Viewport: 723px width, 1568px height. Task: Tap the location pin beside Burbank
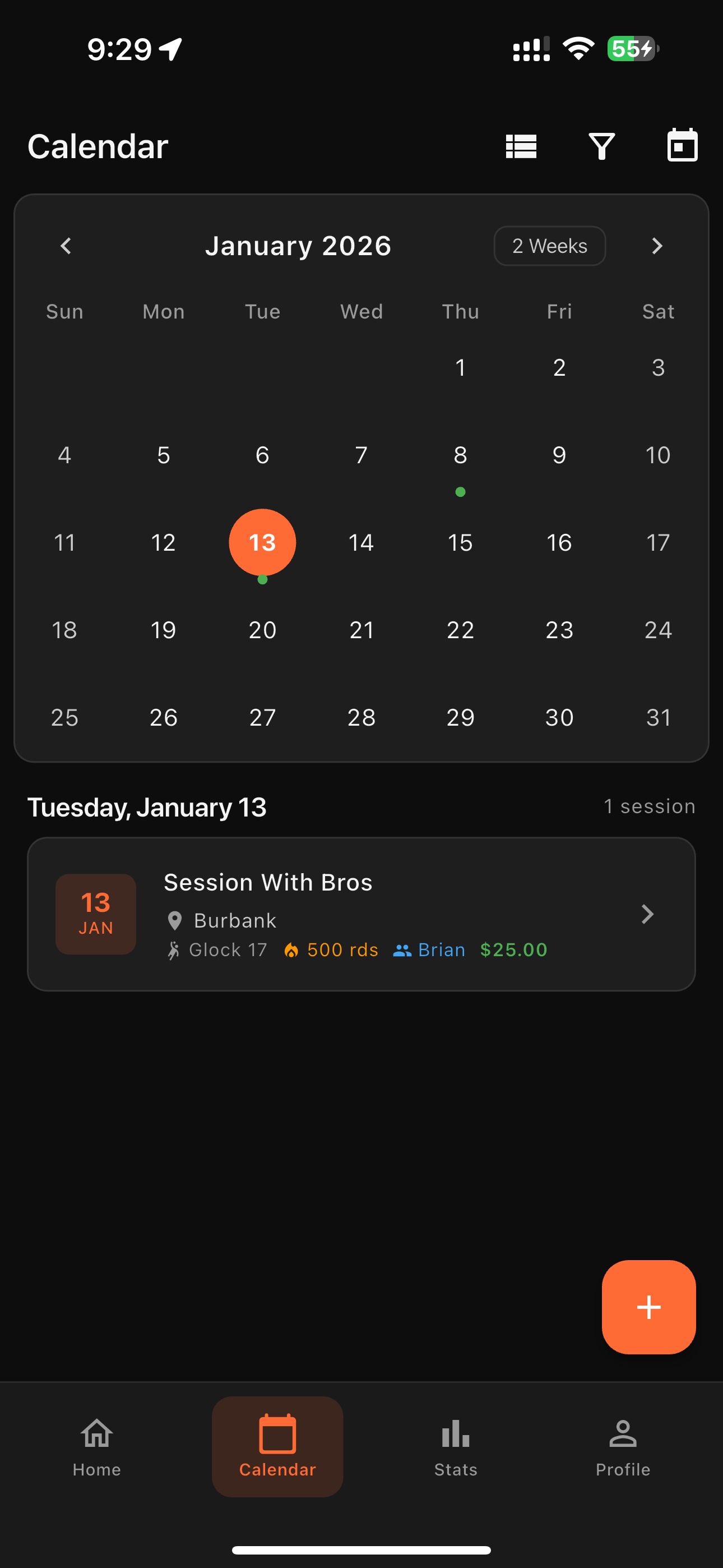(x=175, y=920)
